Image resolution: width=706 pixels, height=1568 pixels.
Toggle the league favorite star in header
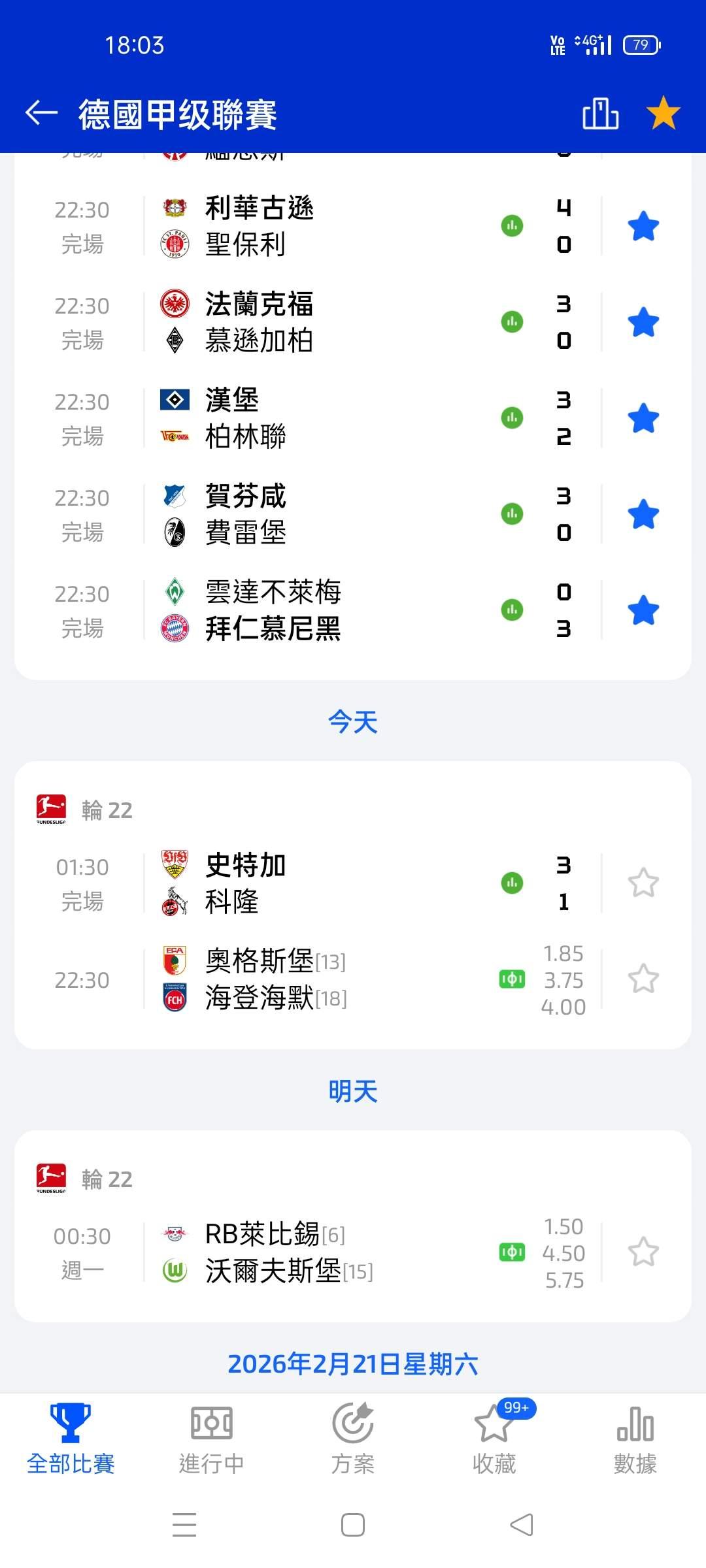pyautogui.click(x=663, y=113)
